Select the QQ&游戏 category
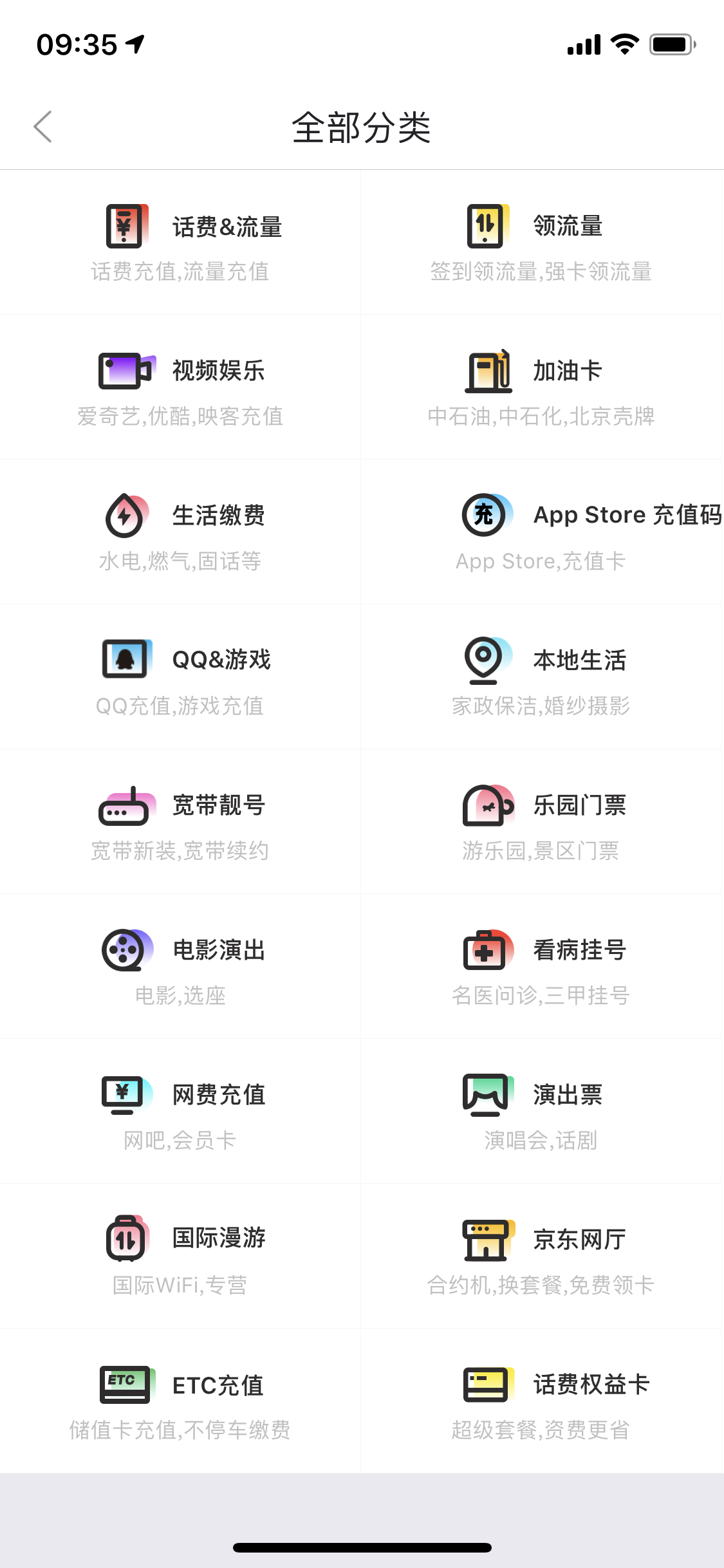The height and width of the screenshot is (1568, 724). click(180, 677)
